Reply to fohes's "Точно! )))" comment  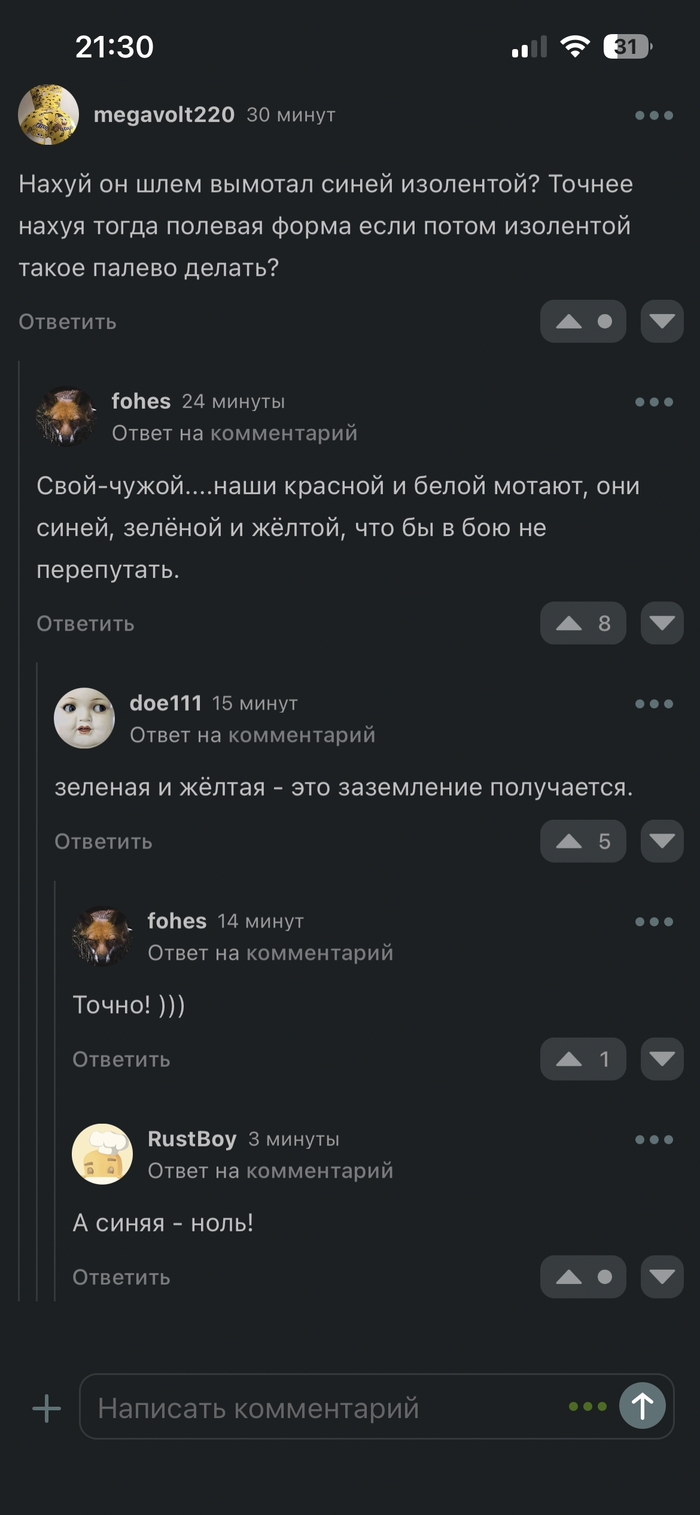[x=121, y=1060]
